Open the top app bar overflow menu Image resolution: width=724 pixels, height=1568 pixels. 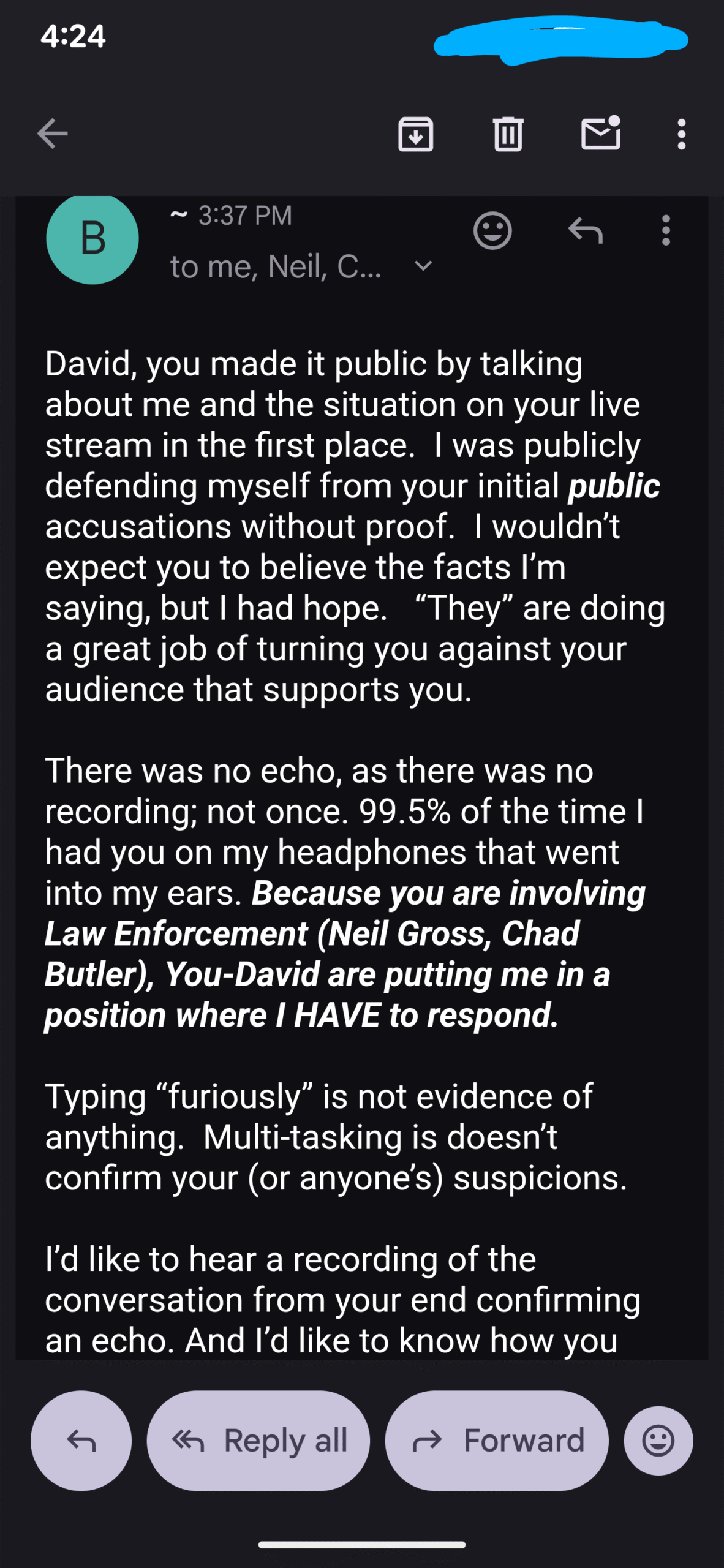point(681,134)
